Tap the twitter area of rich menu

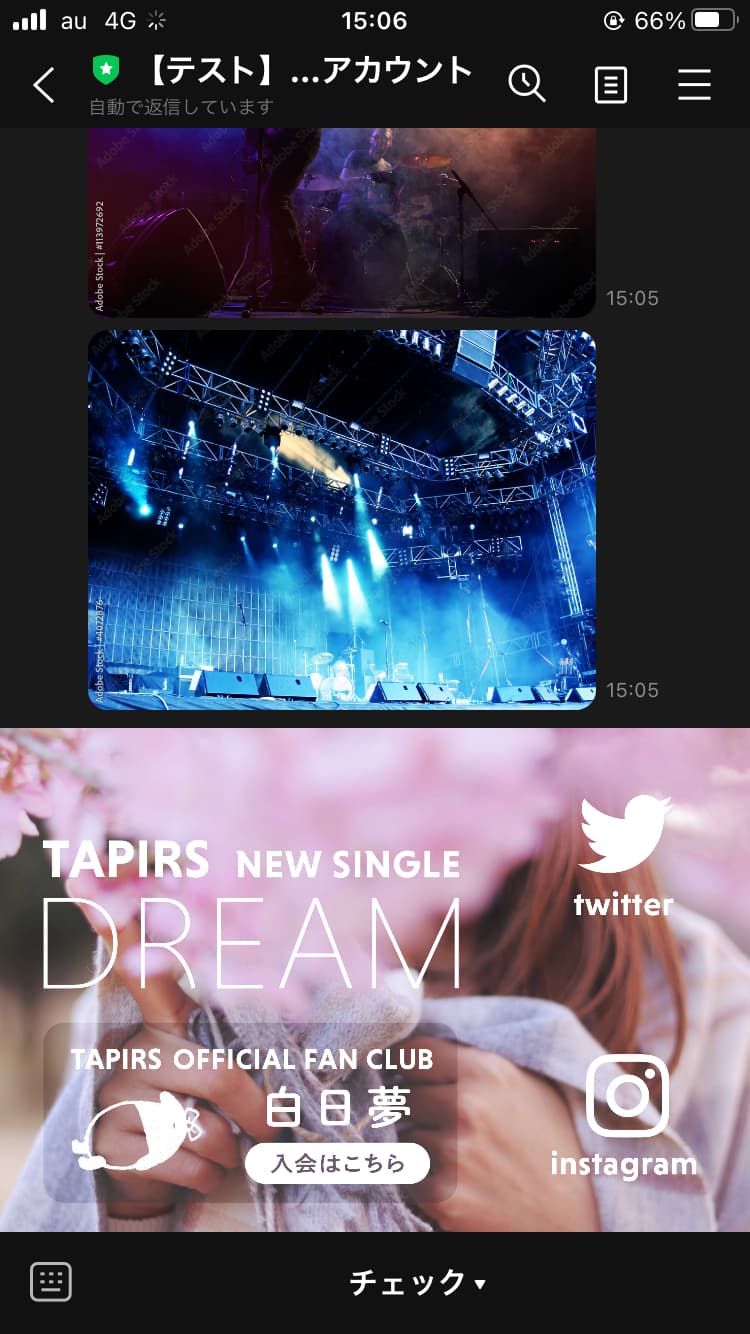coord(624,855)
